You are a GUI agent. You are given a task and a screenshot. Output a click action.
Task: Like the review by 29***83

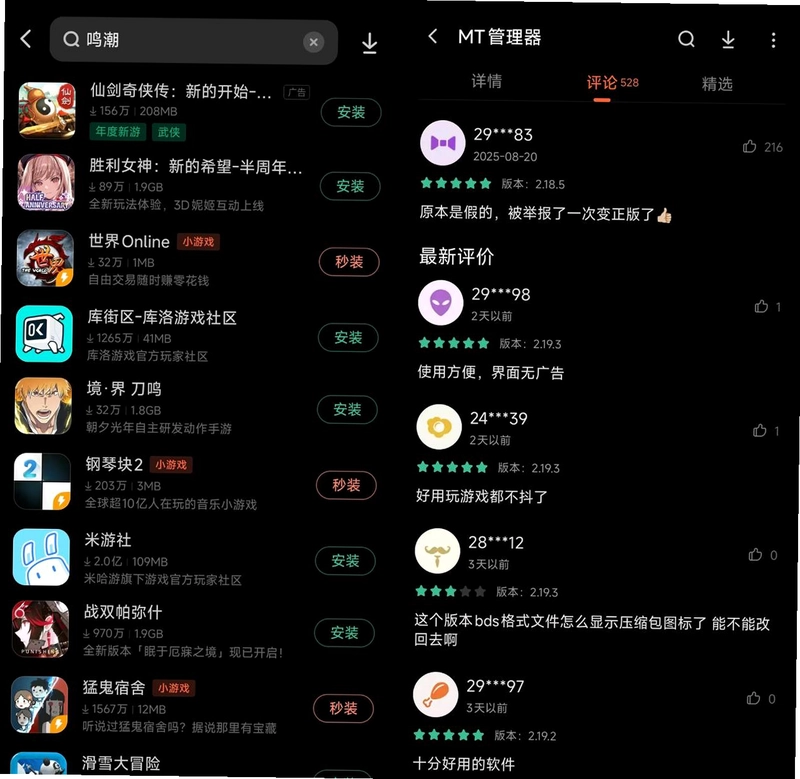pyautogui.click(x=749, y=147)
